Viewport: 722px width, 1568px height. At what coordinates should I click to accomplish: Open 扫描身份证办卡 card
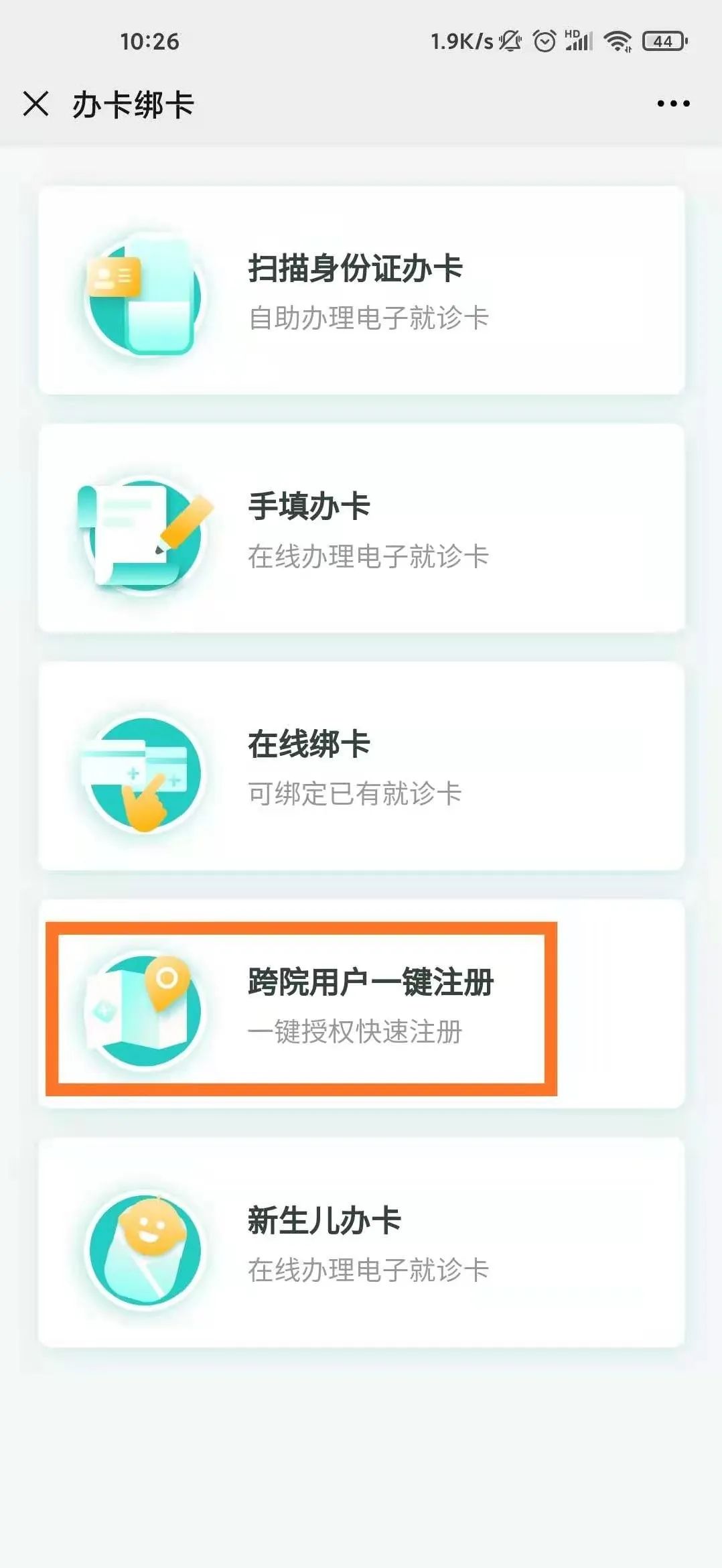[362, 291]
